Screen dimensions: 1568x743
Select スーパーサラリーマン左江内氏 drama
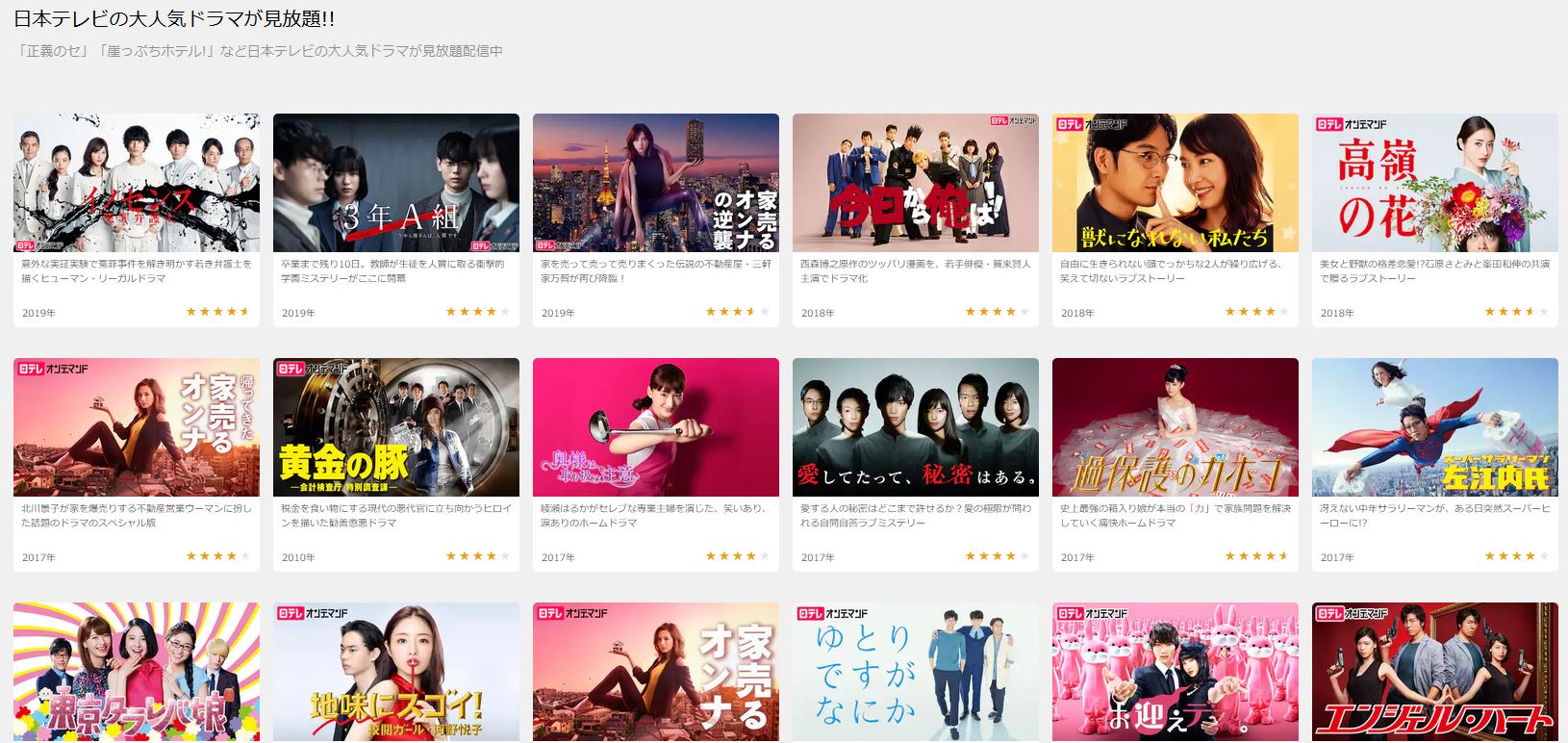coord(1435,427)
